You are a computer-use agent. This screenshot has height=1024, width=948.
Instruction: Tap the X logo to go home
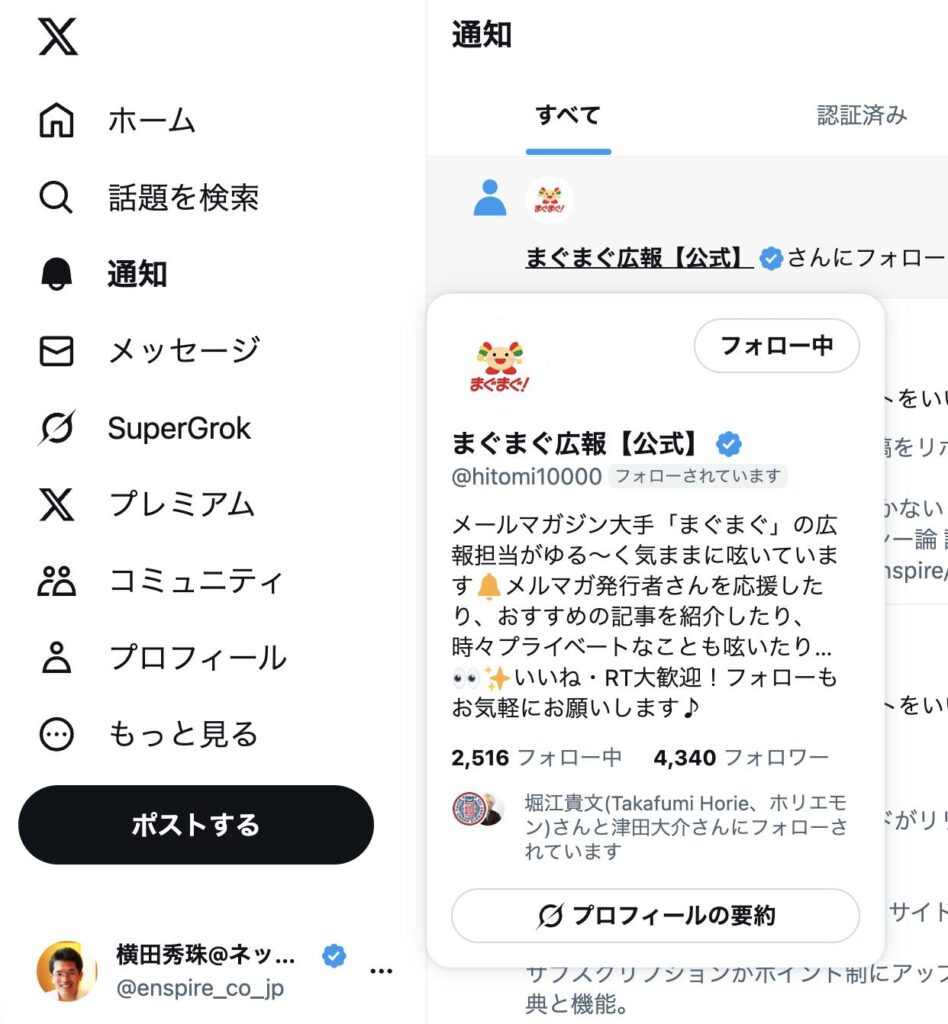[x=58, y=38]
